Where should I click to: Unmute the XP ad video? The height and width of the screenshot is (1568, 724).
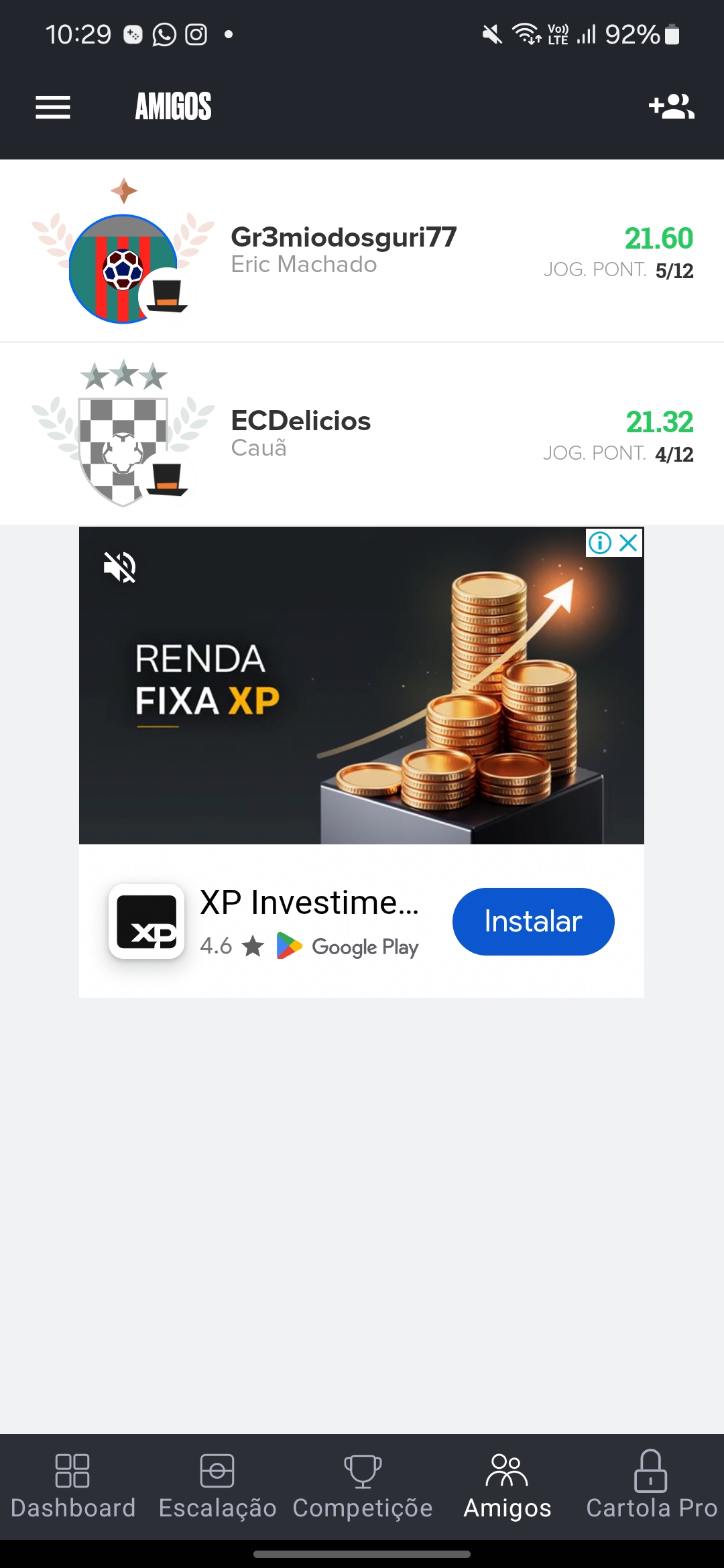[x=121, y=568]
